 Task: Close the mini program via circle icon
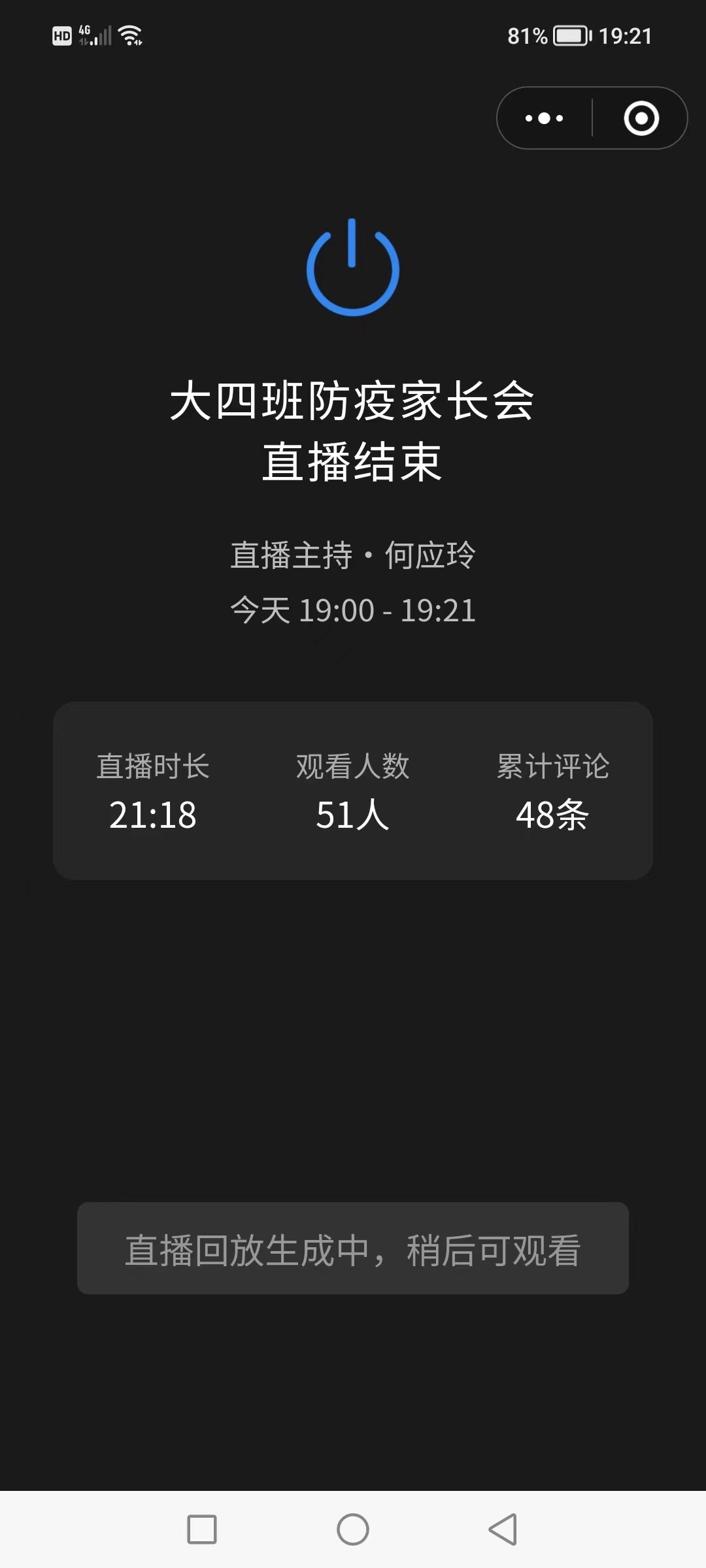coord(641,118)
